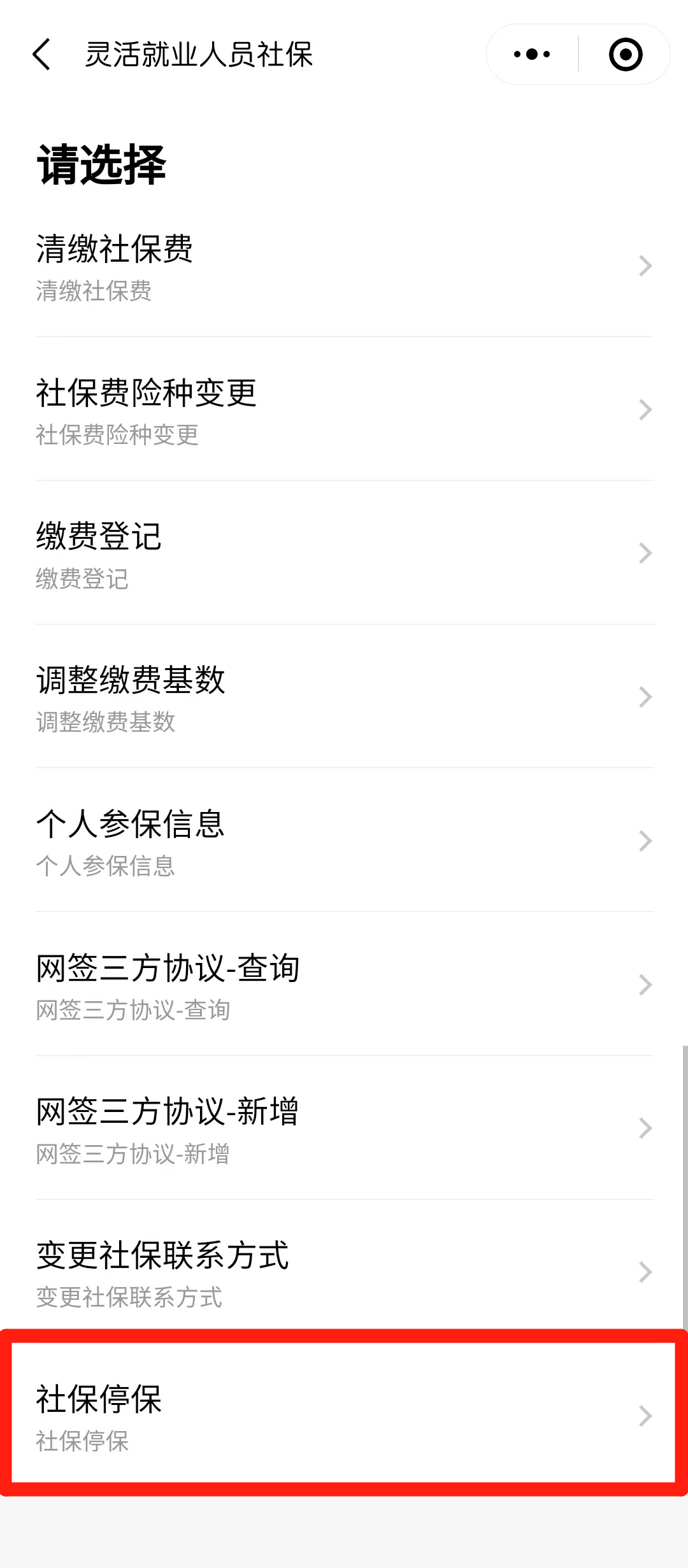View 个人参保信息
The width and height of the screenshot is (688, 1568).
tap(344, 841)
